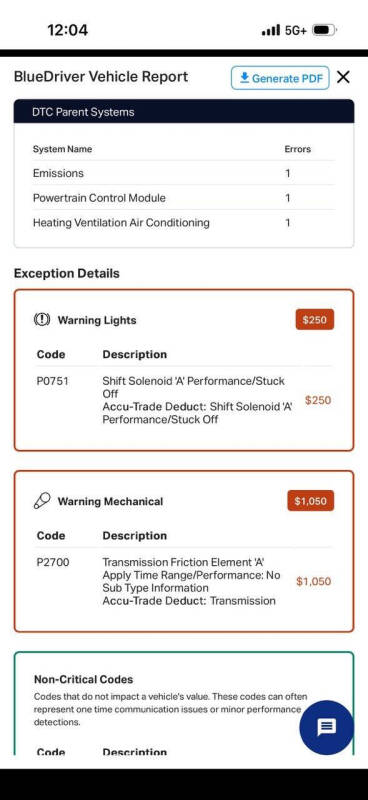Open the chat bubble floating button
This screenshot has height=800, width=368.
327,727
